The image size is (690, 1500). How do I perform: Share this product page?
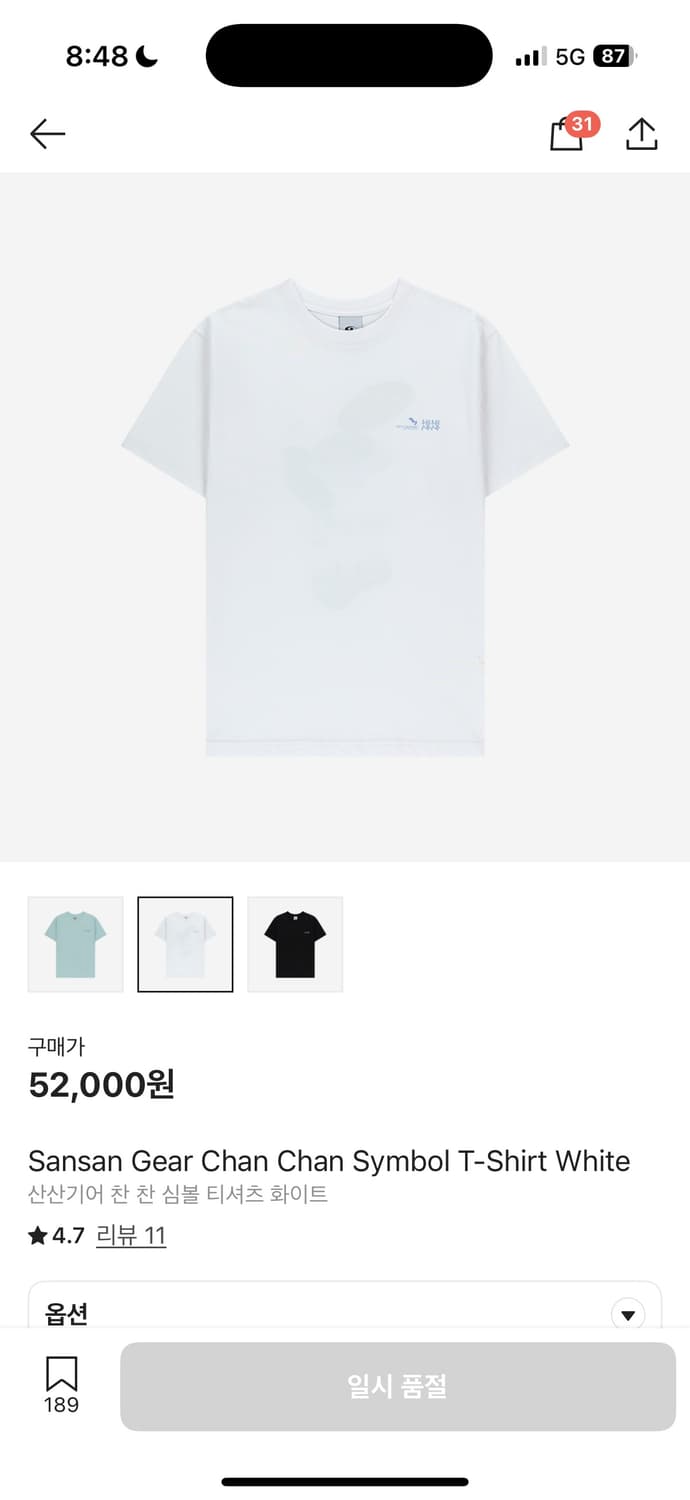tap(641, 134)
